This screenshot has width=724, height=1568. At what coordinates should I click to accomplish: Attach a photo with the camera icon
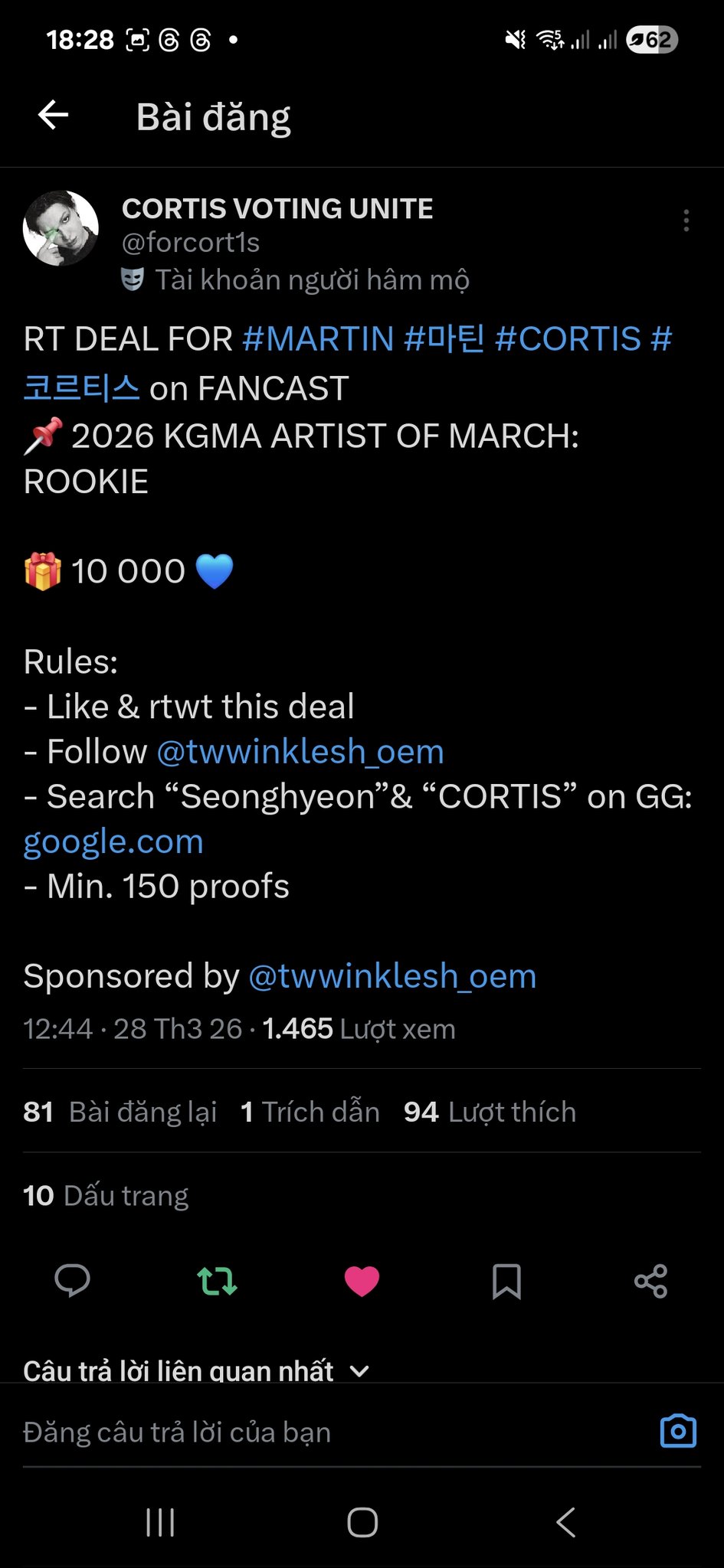pyautogui.click(x=678, y=1431)
